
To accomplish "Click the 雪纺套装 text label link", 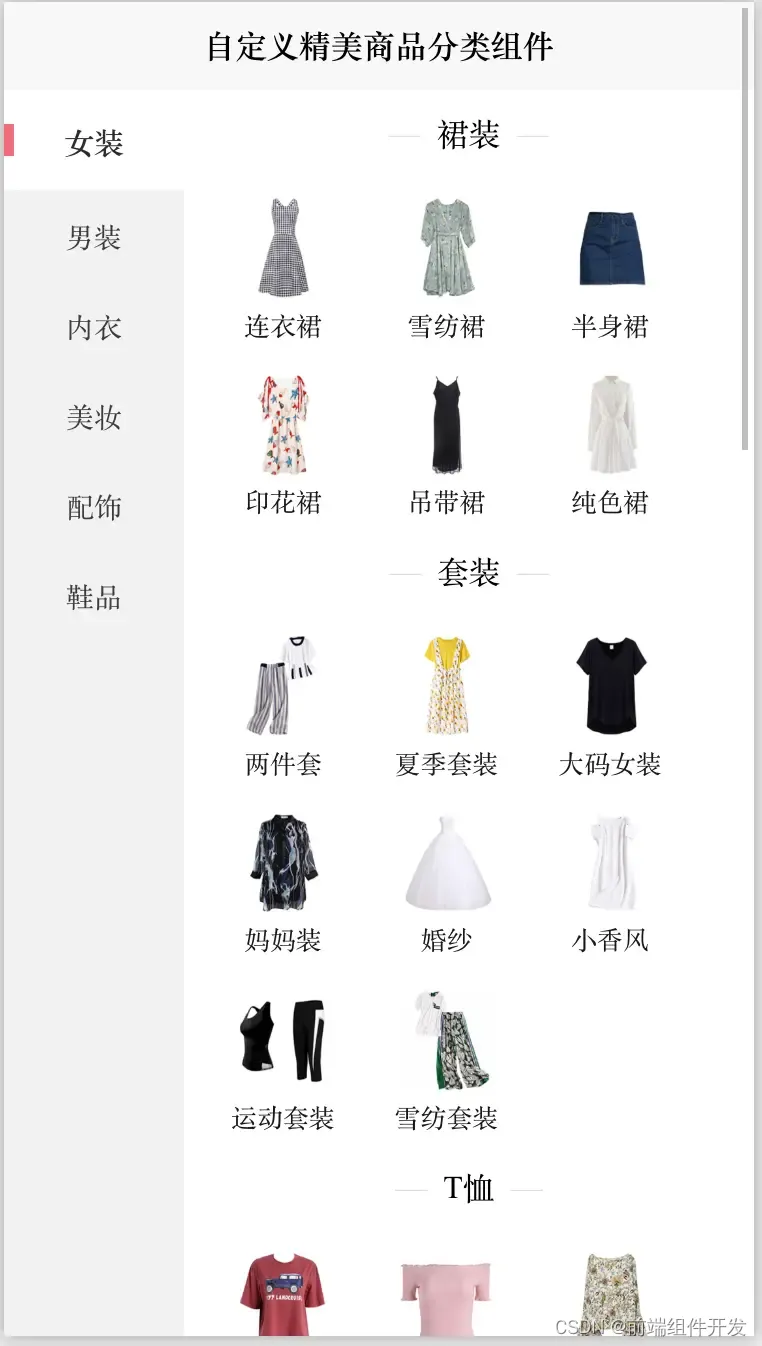I will [x=447, y=1119].
